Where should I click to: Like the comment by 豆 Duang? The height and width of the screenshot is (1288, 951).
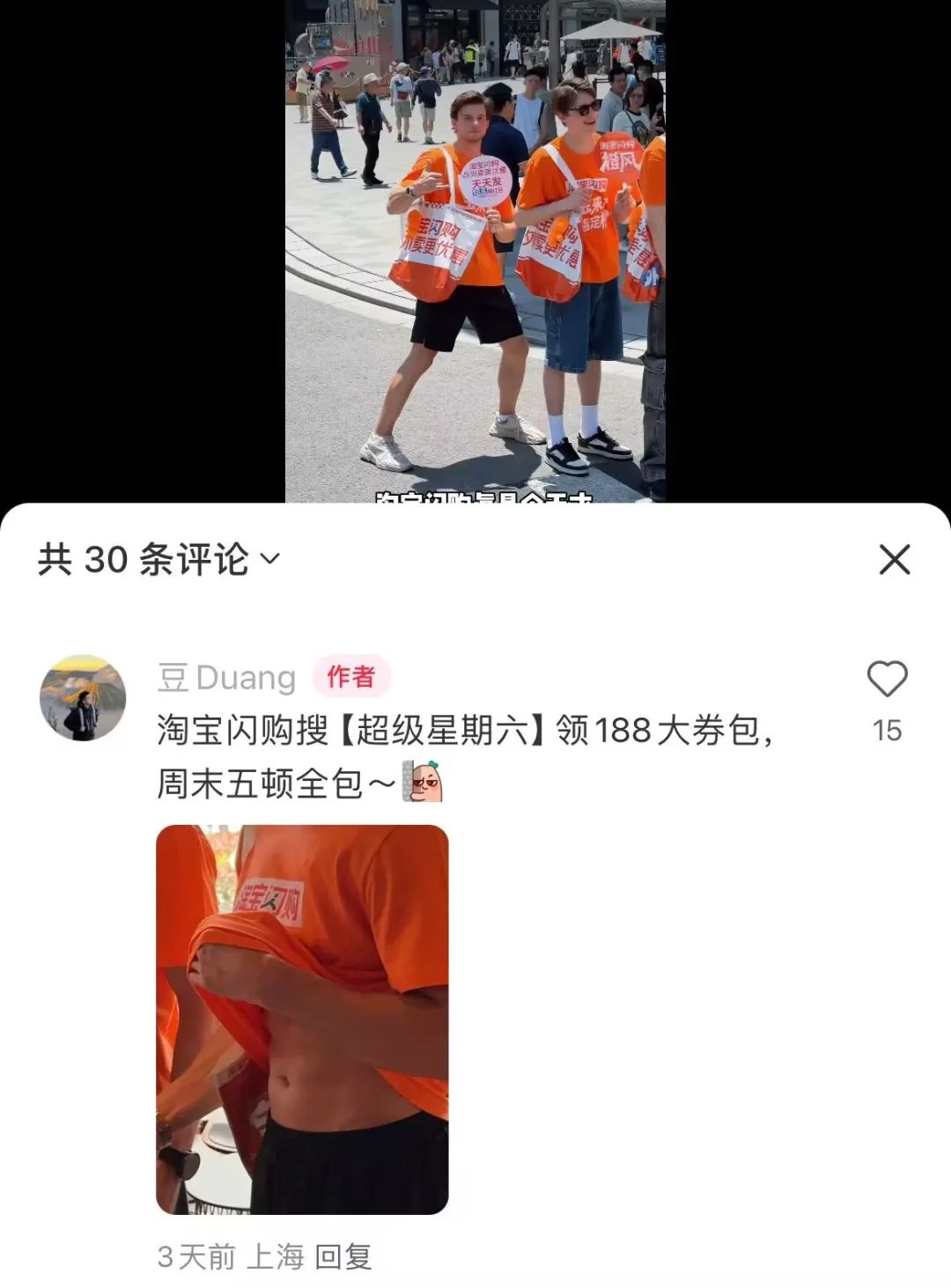coord(887,680)
